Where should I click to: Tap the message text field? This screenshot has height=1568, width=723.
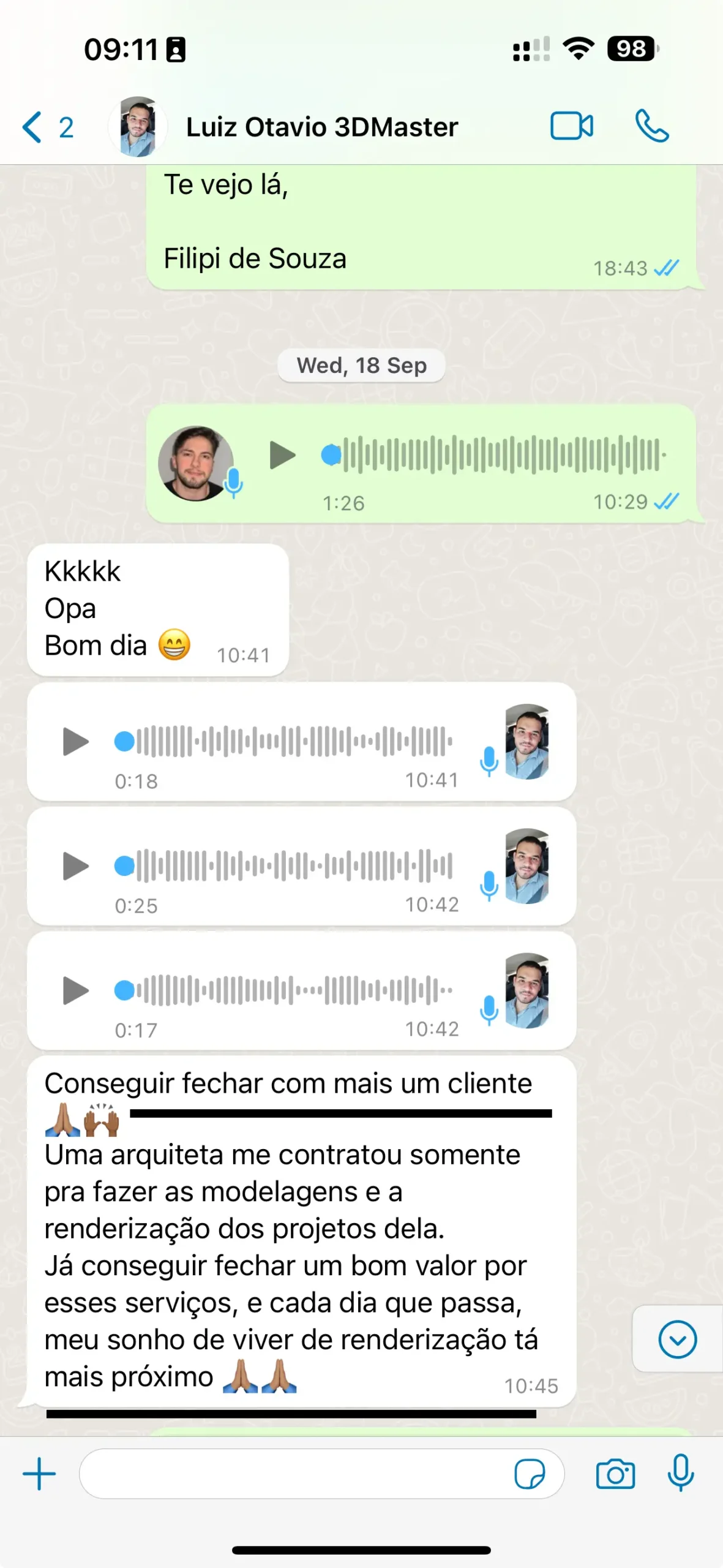(x=294, y=1474)
